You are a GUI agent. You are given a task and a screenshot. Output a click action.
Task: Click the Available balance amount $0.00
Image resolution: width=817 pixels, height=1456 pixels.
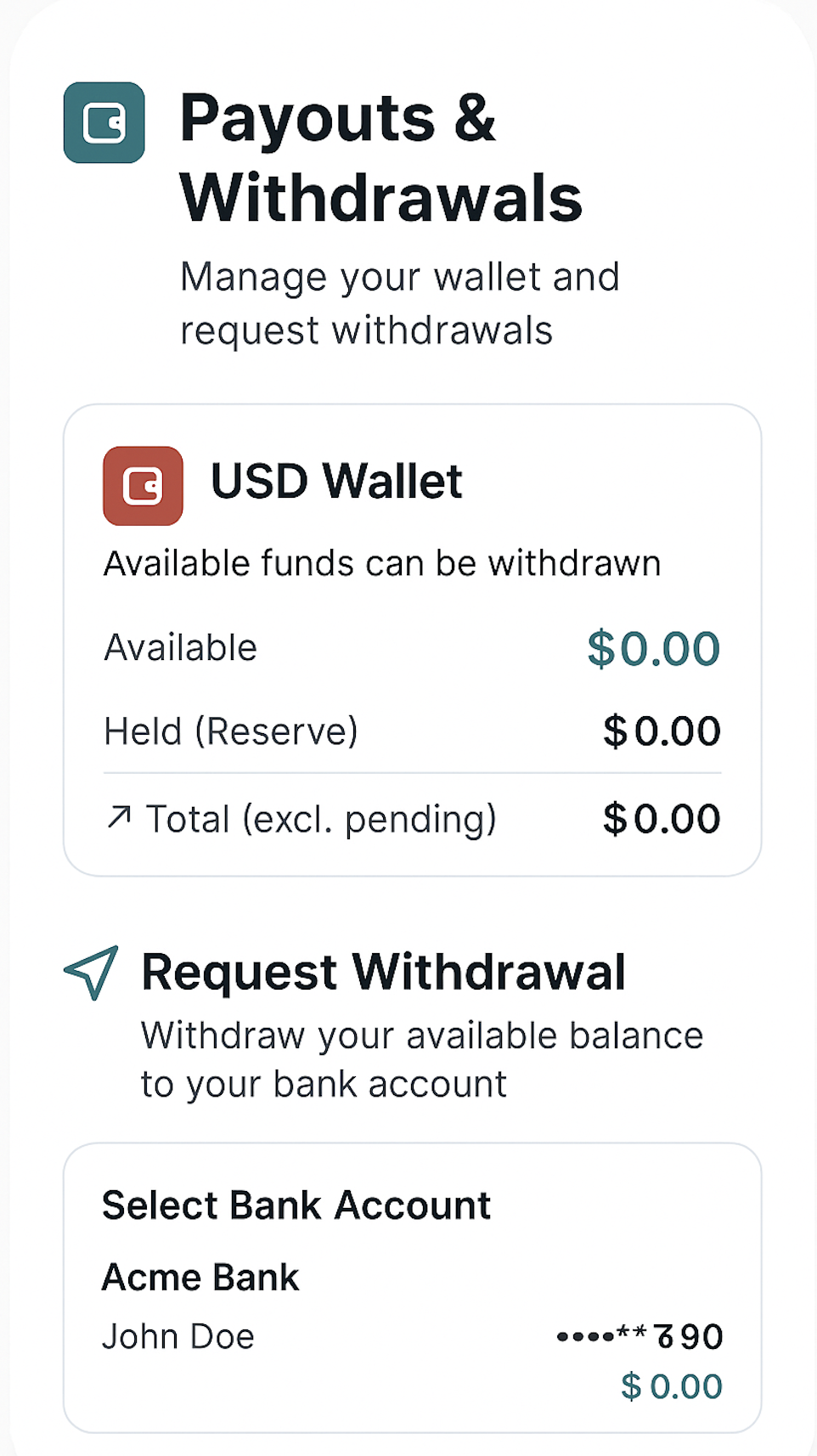pyautogui.click(x=654, y=647)
